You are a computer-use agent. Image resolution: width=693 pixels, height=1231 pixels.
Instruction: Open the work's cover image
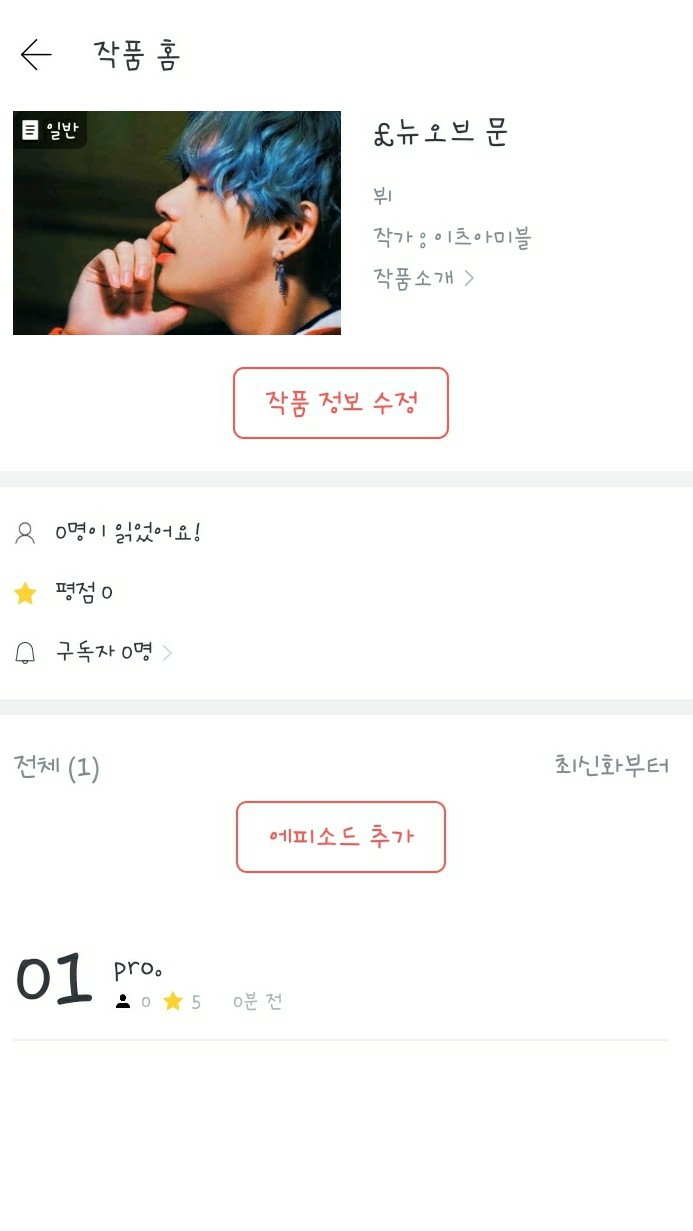(177, 223)
